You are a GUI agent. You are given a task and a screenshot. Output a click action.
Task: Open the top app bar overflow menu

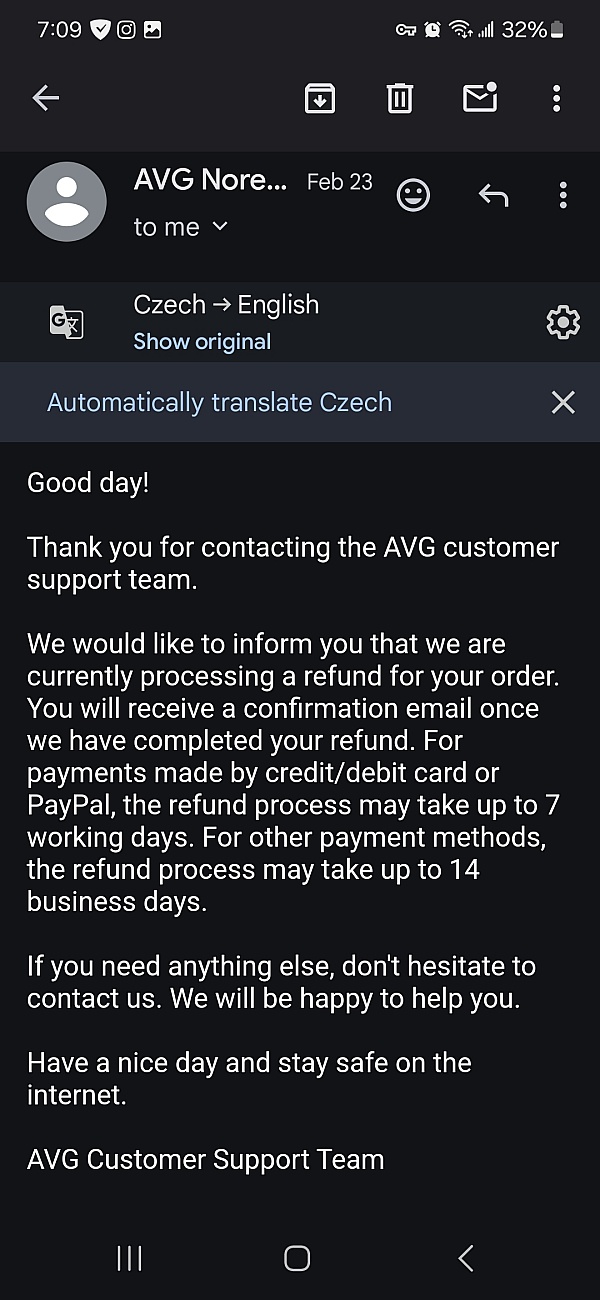coord(557,97)
